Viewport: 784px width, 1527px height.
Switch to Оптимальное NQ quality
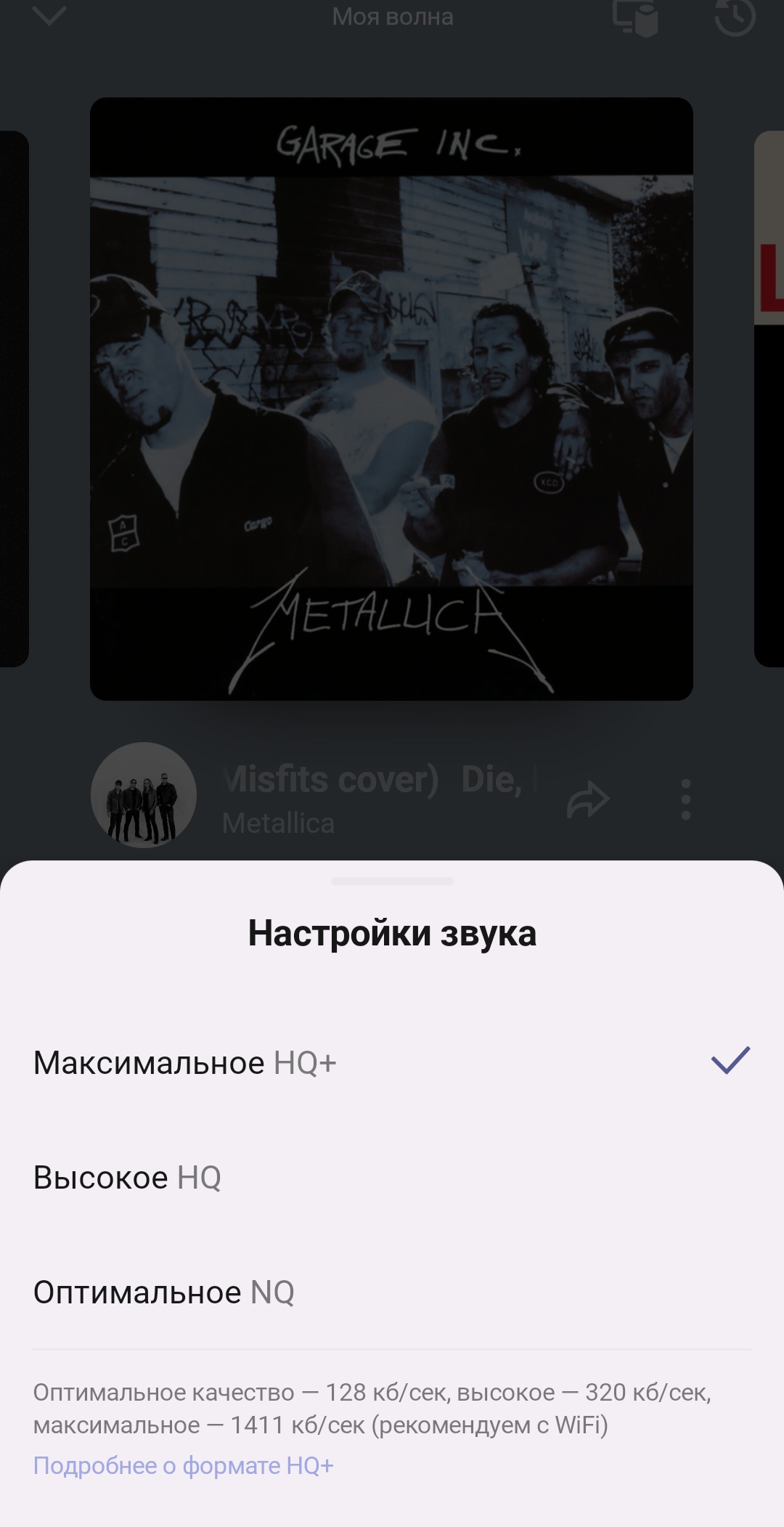(392, 1292)
